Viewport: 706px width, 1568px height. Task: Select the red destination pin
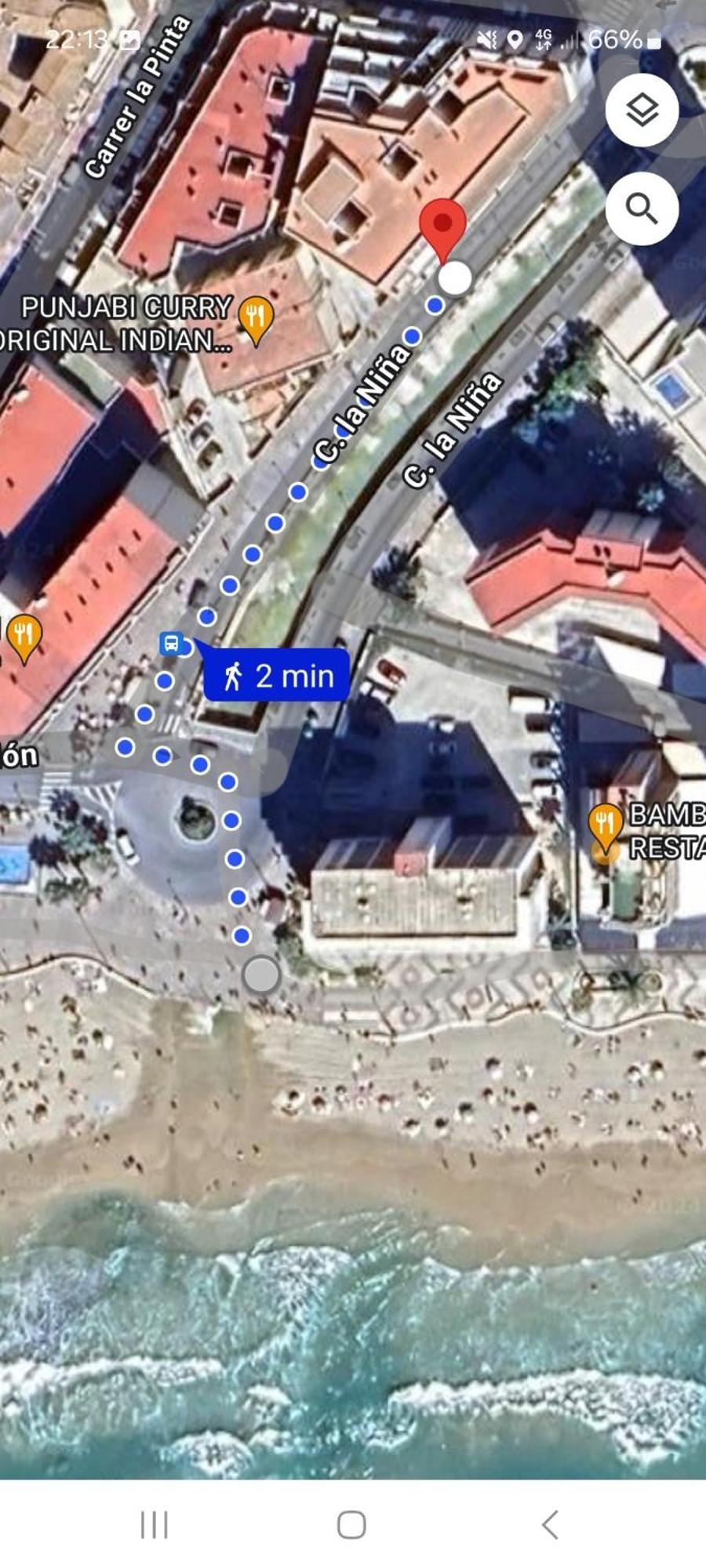pos(443,227)
